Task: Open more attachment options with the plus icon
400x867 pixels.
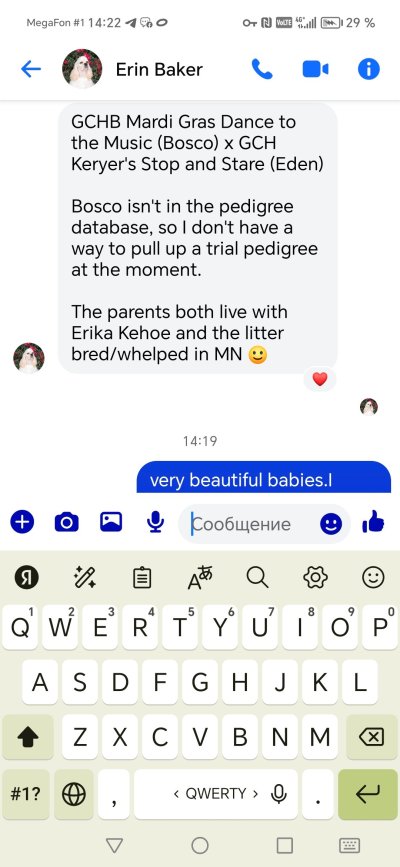Action: coord(22,521)
